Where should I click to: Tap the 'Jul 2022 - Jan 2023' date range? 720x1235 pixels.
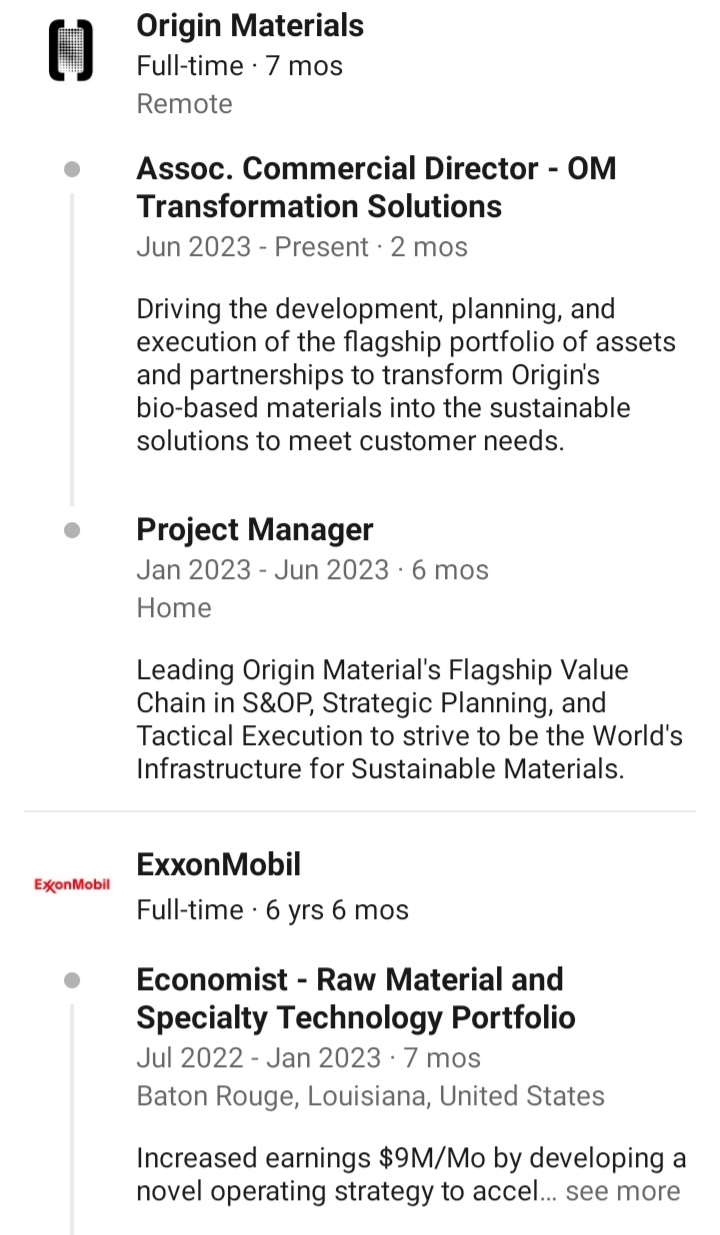(x=308, y=1057)
